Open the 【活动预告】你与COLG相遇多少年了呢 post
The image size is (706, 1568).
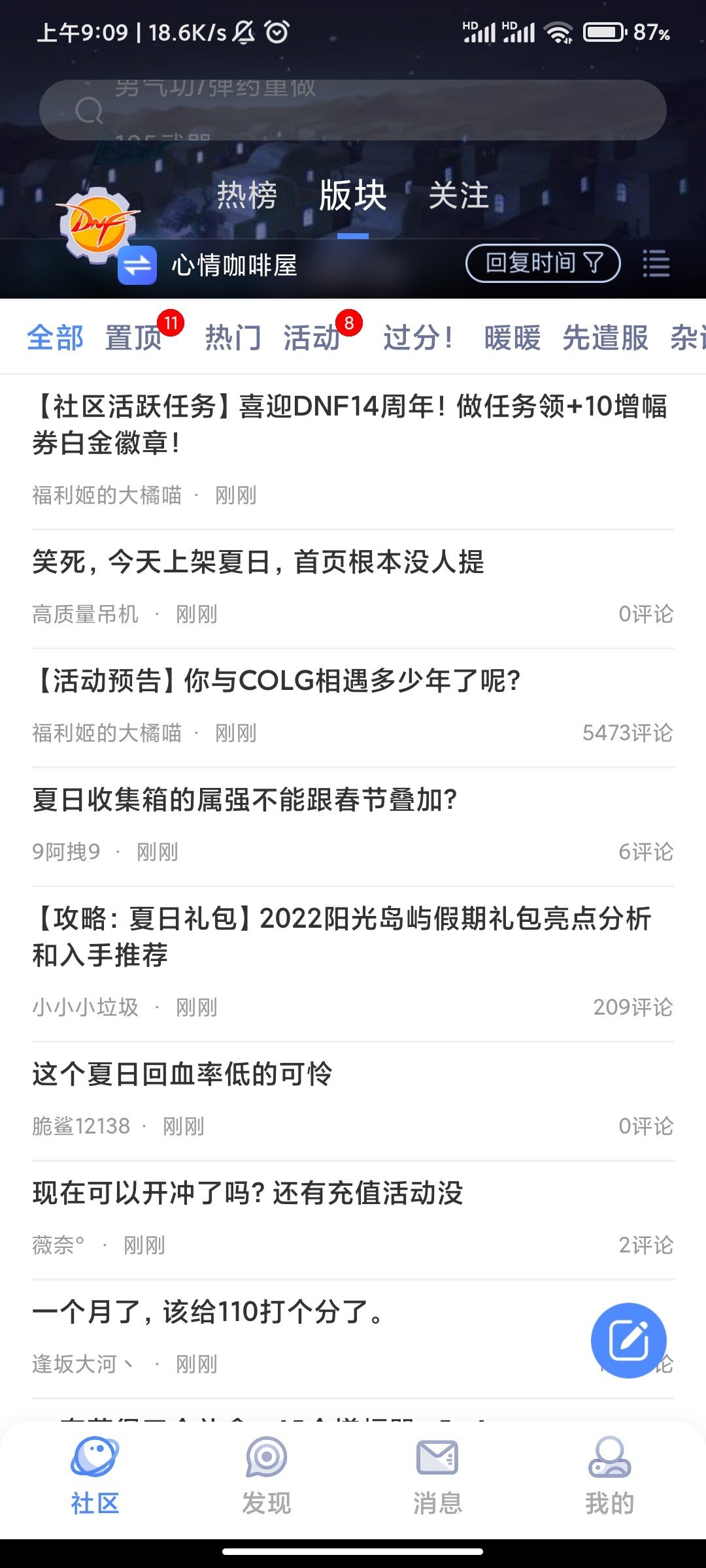click(276, 681)
